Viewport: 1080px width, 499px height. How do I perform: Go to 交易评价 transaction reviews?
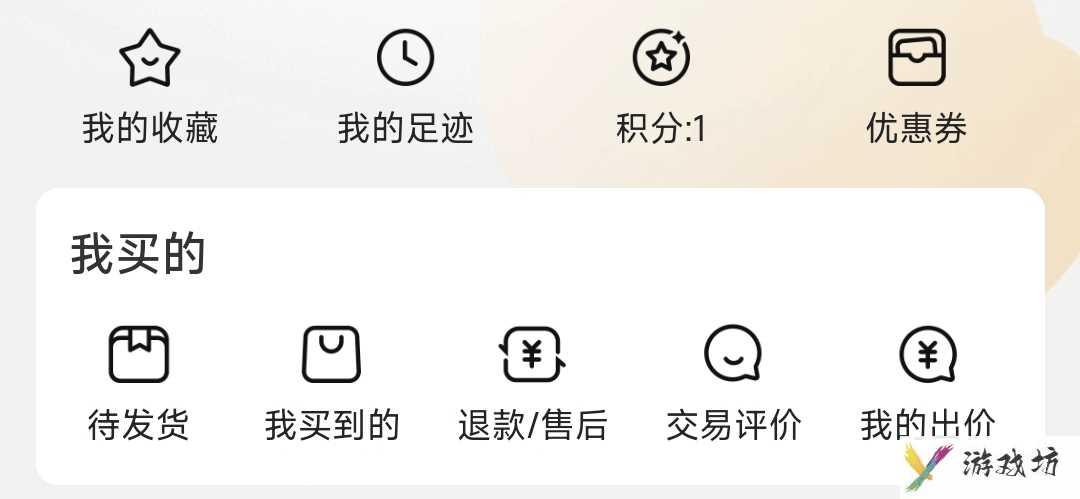coord(733,381)
